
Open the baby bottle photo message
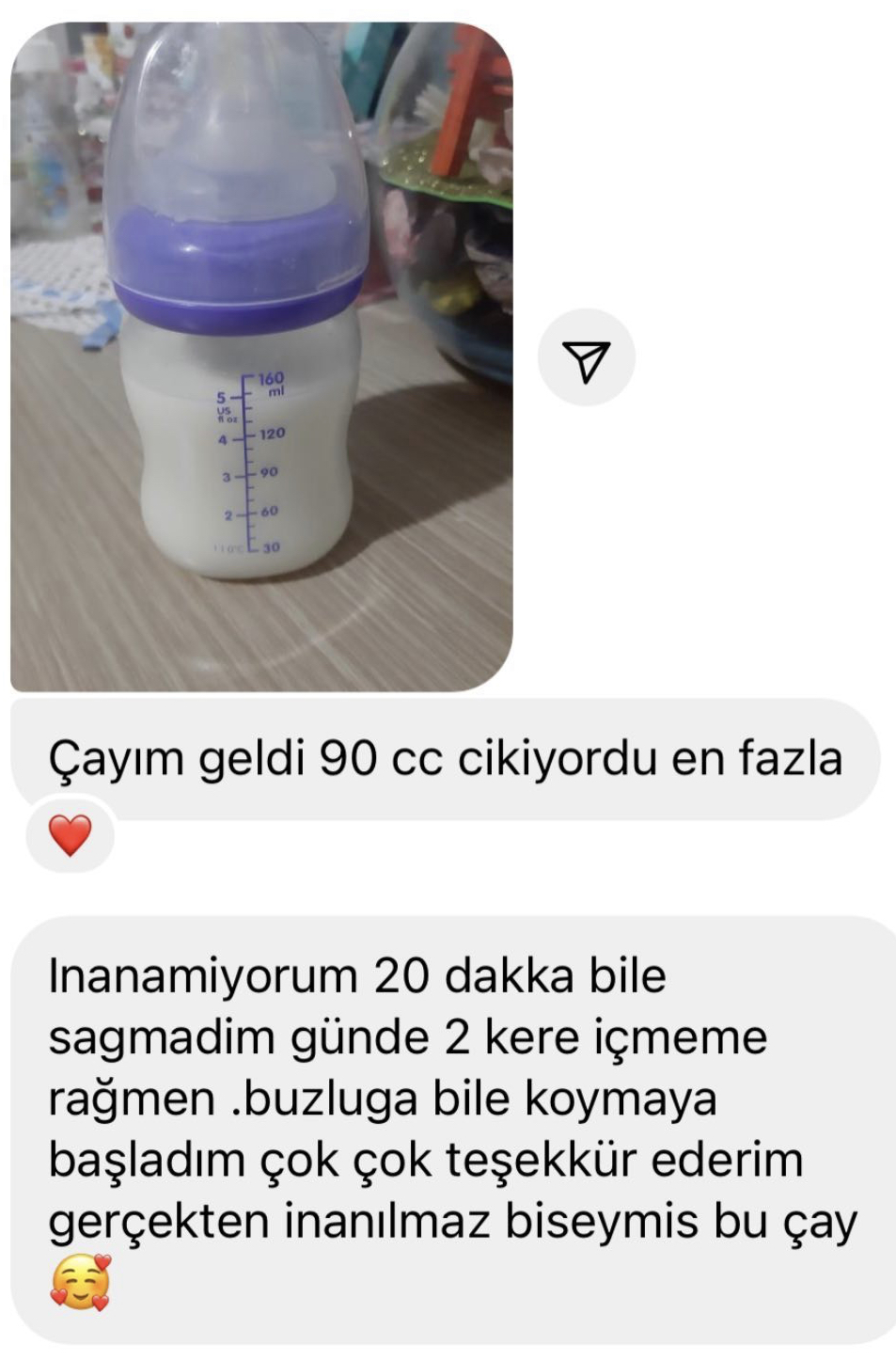(261, 357)
